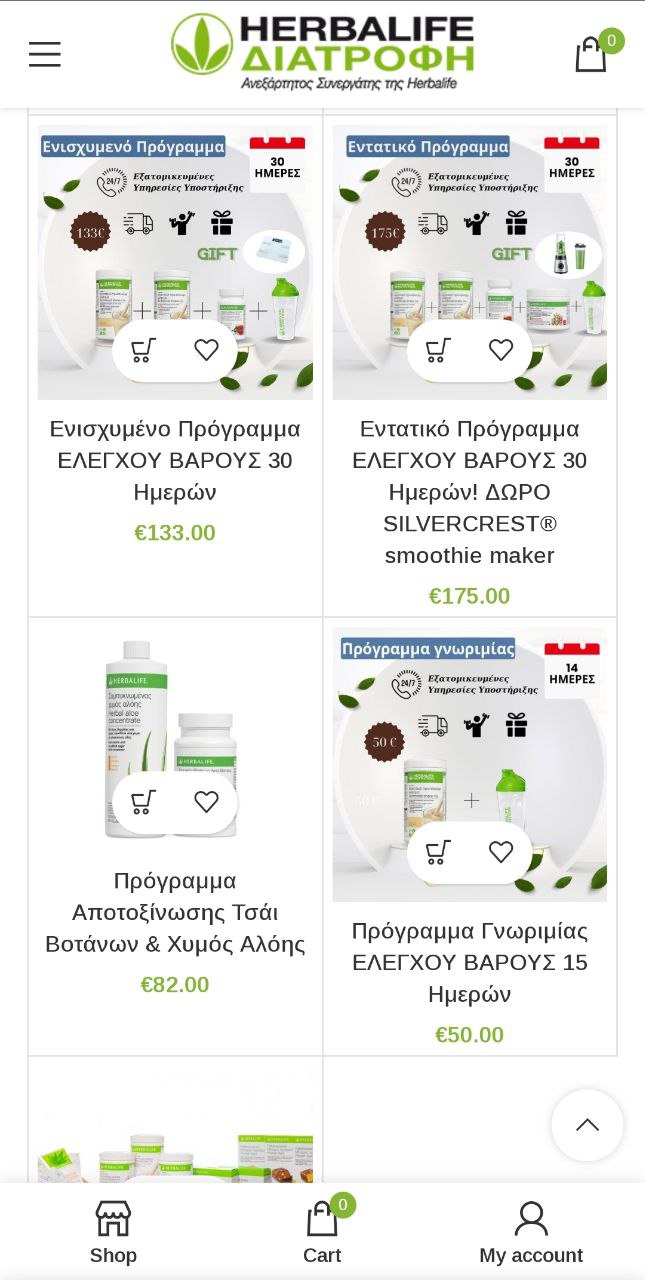Open Ενισχυμένο Πρόγραμμα ΕΛΕΓΧΟΥ ΒΑΡΟΥΣ 30 product

coord(175,460)
